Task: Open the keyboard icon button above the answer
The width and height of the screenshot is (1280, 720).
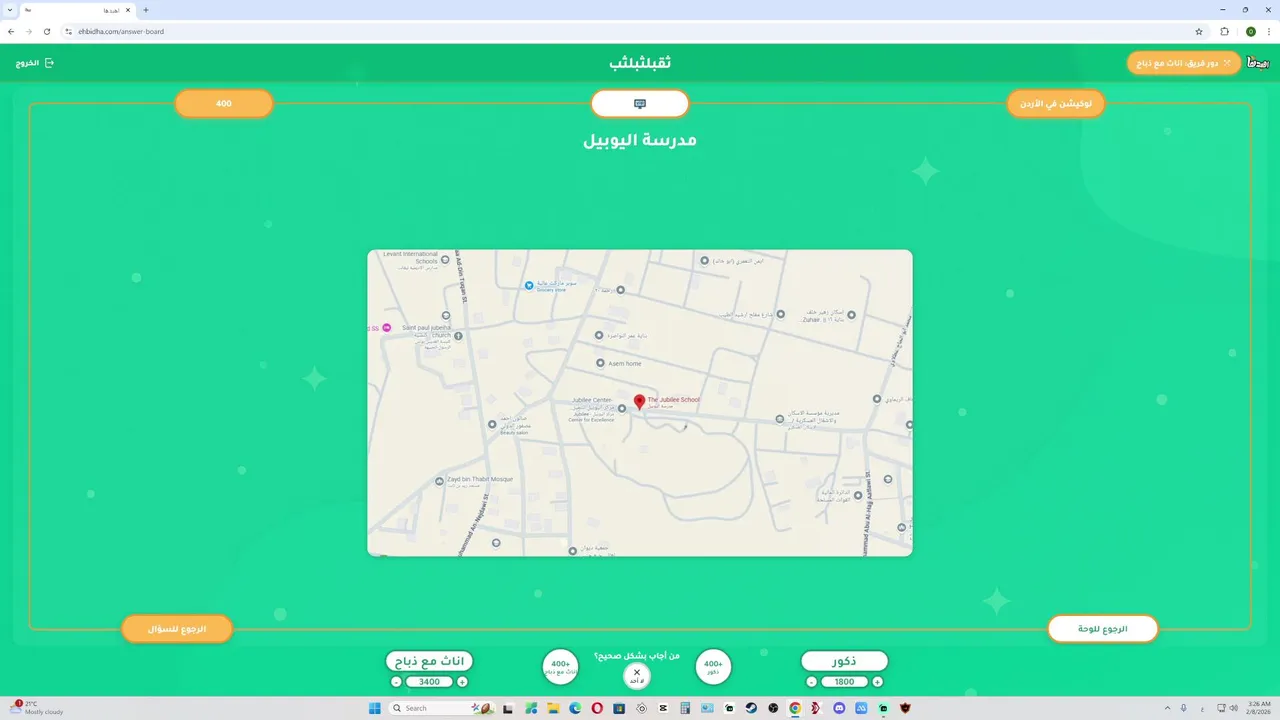Action: pyautogui.click(x=640, y=104)
